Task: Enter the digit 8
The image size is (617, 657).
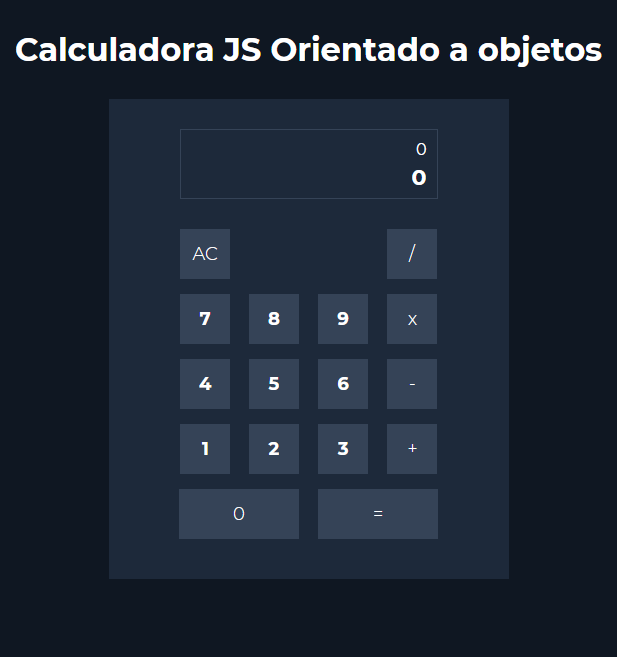Action: coord(274,319)
